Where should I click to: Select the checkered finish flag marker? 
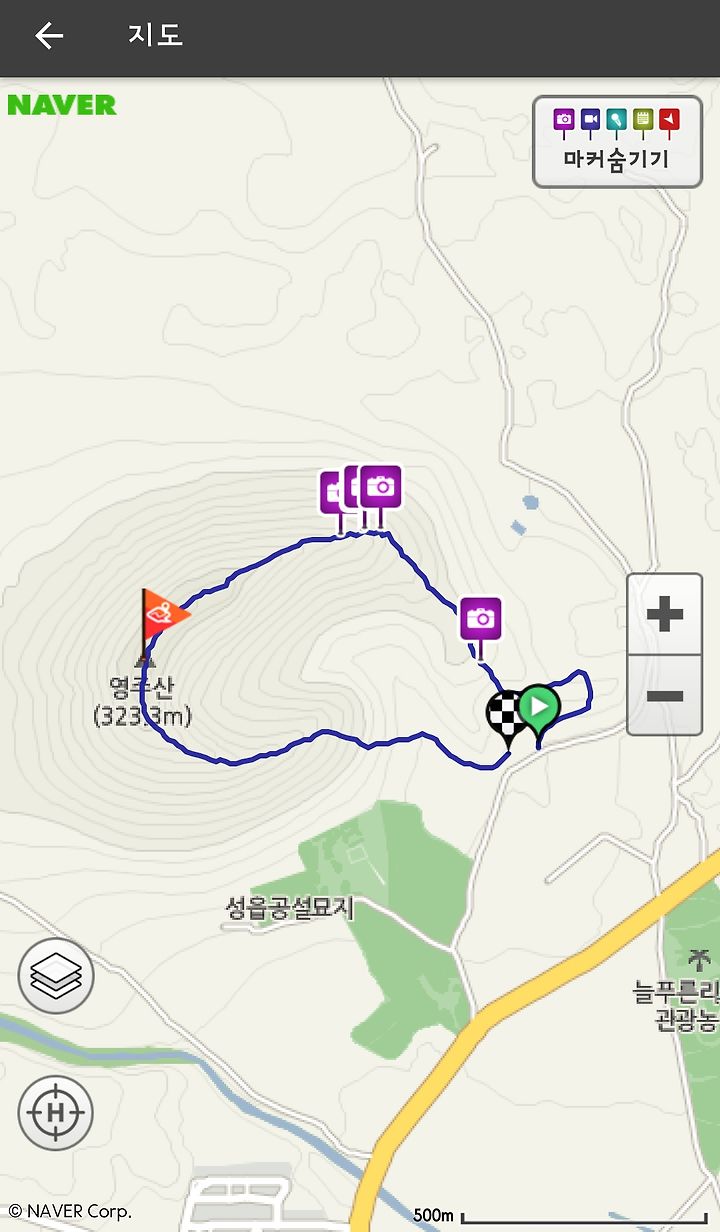click(507, 718)
